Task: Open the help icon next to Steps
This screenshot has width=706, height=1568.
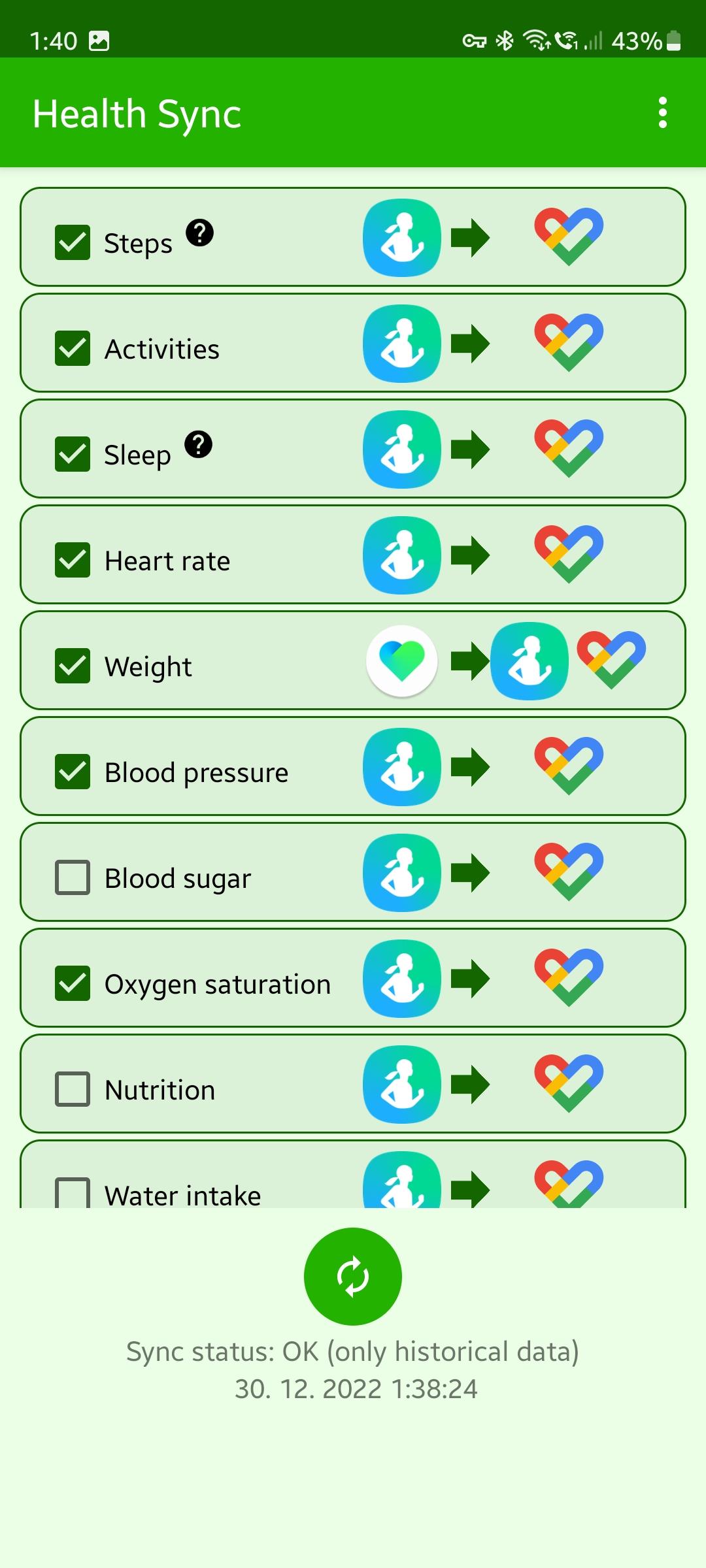Action: tap(200, 233)
